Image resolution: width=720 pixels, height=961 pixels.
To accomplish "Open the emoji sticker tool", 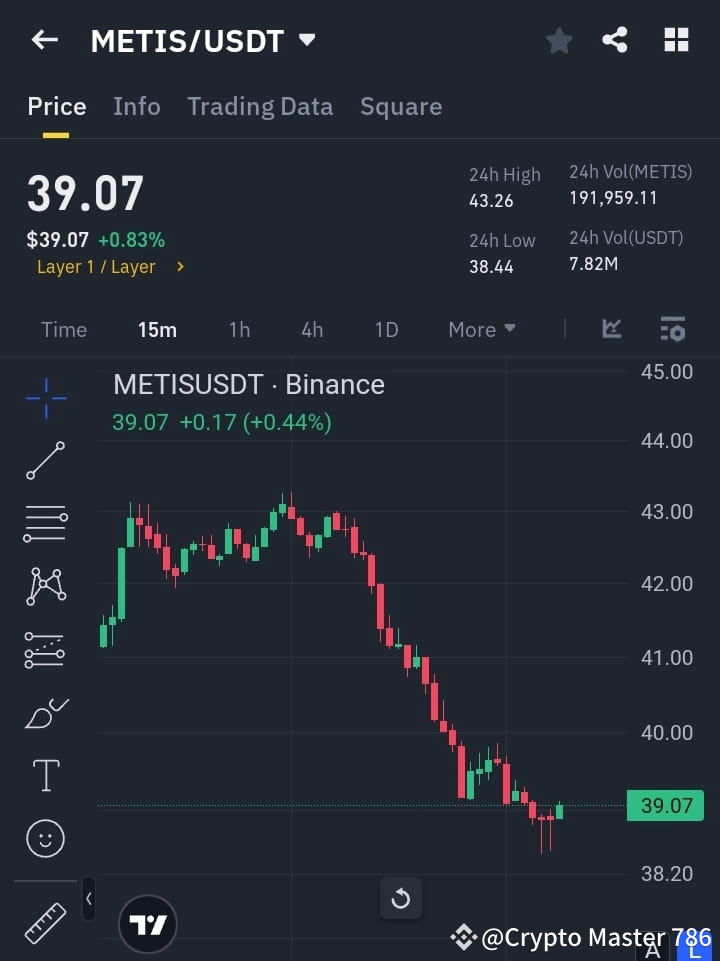I will coord(45,838).
